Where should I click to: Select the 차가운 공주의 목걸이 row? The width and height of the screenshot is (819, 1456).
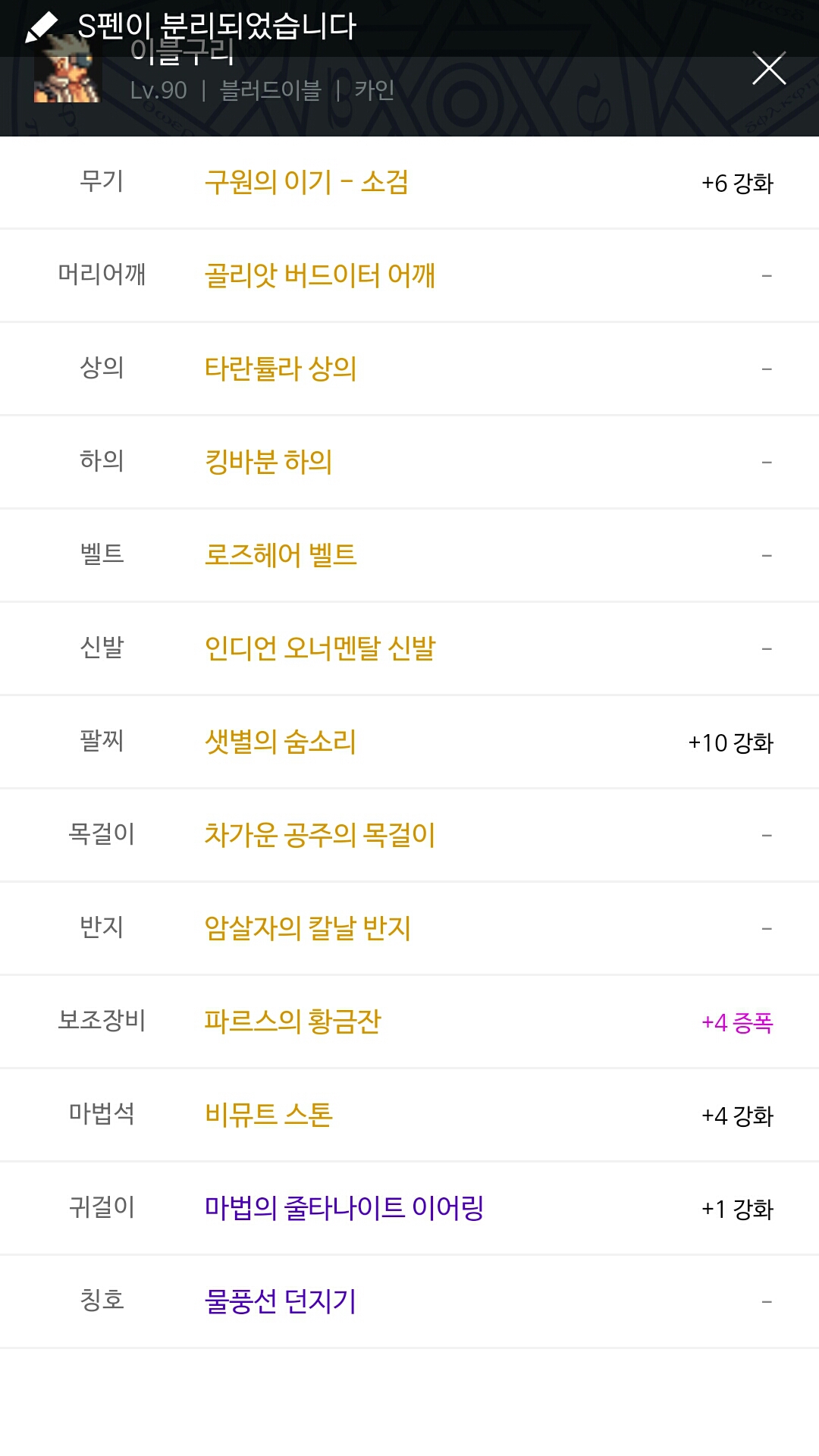409,835
